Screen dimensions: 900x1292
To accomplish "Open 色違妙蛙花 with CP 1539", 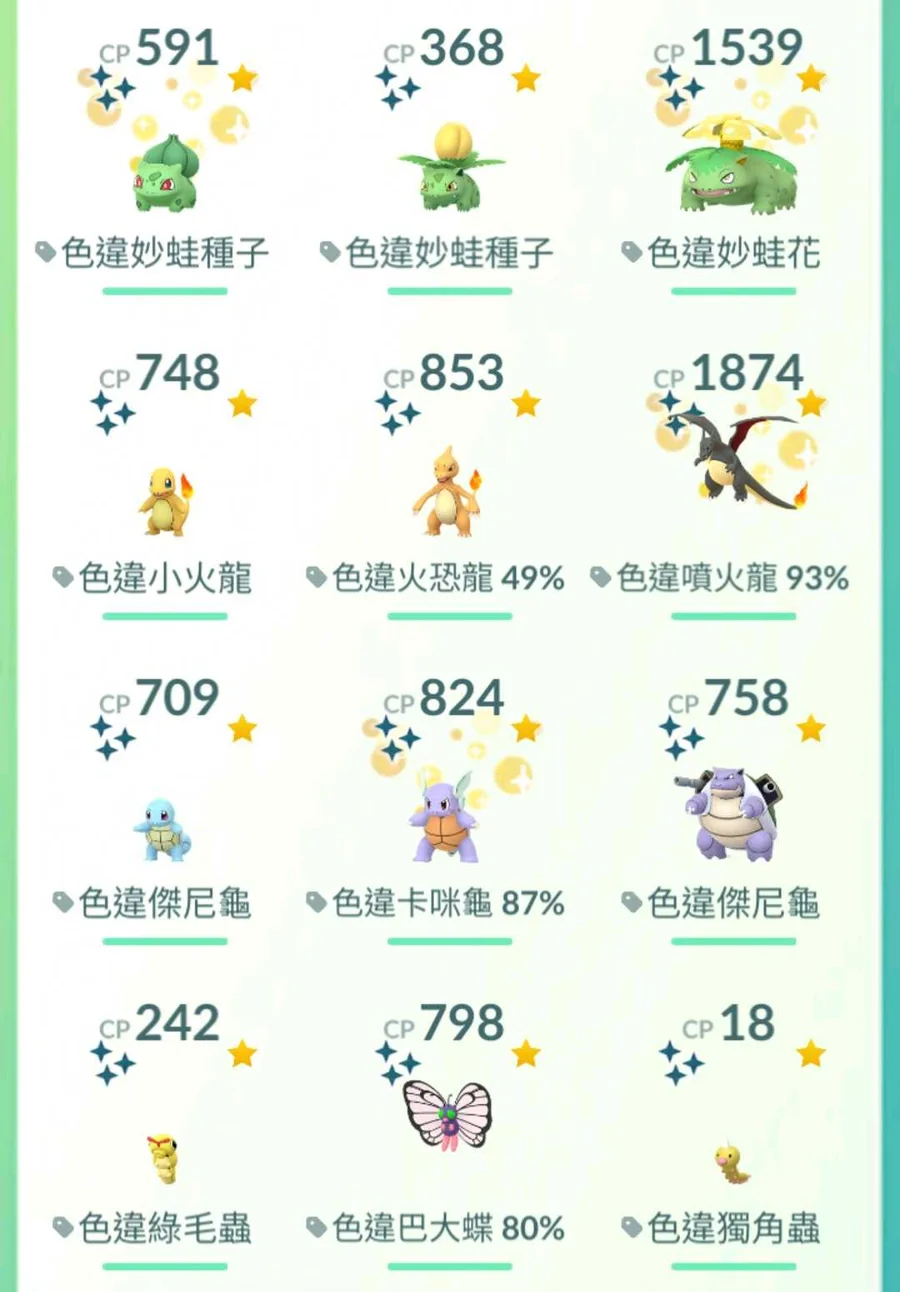I will 733,170.
